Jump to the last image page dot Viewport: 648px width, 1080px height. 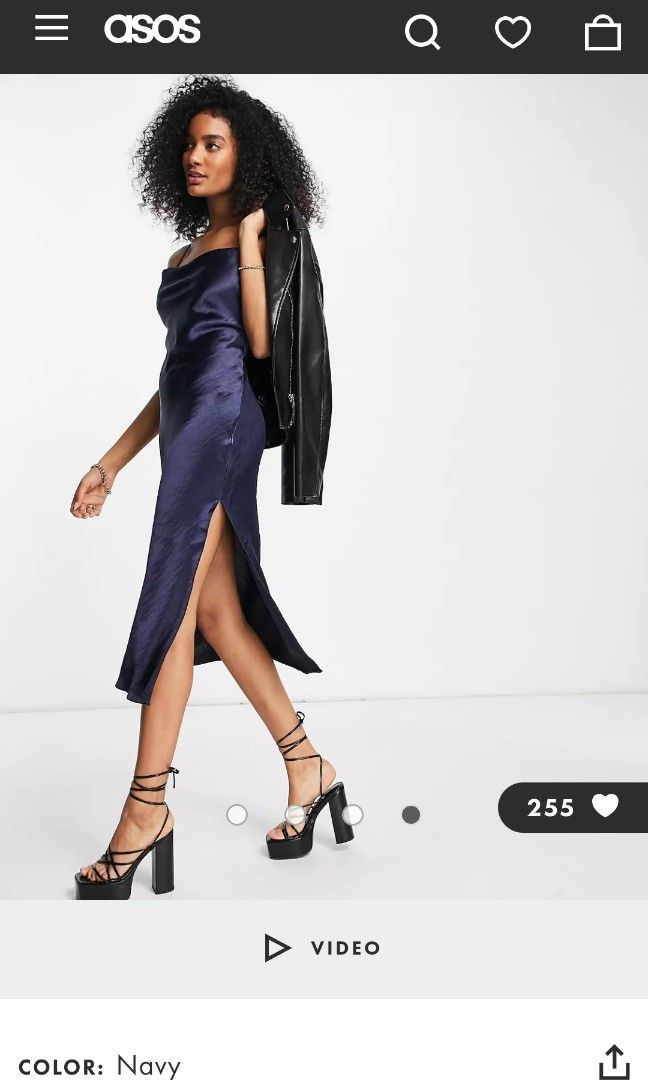point(411,815)
